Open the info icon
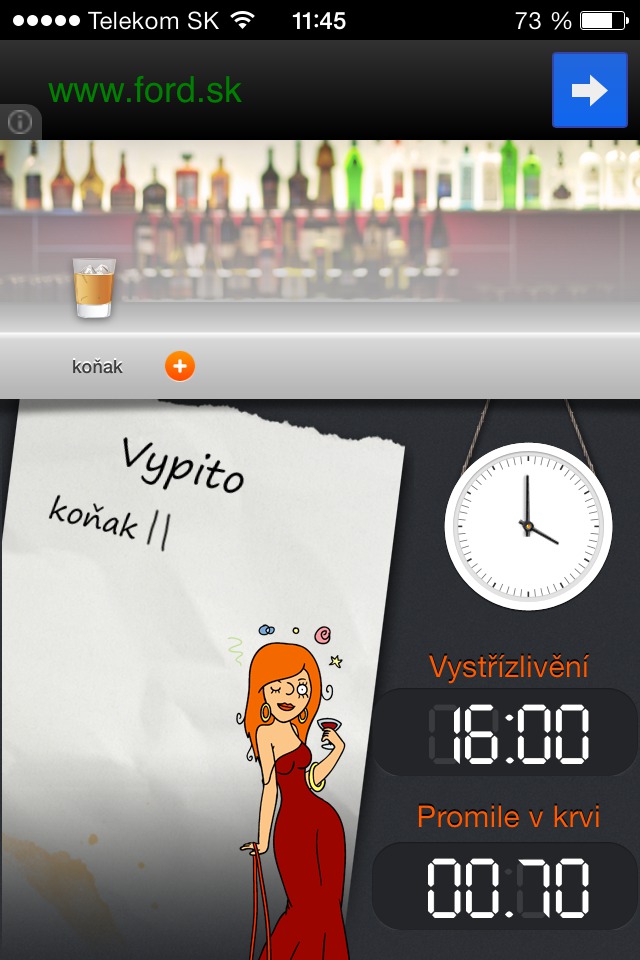This screenshot has height=960, width=640. (x=20, y=123)
